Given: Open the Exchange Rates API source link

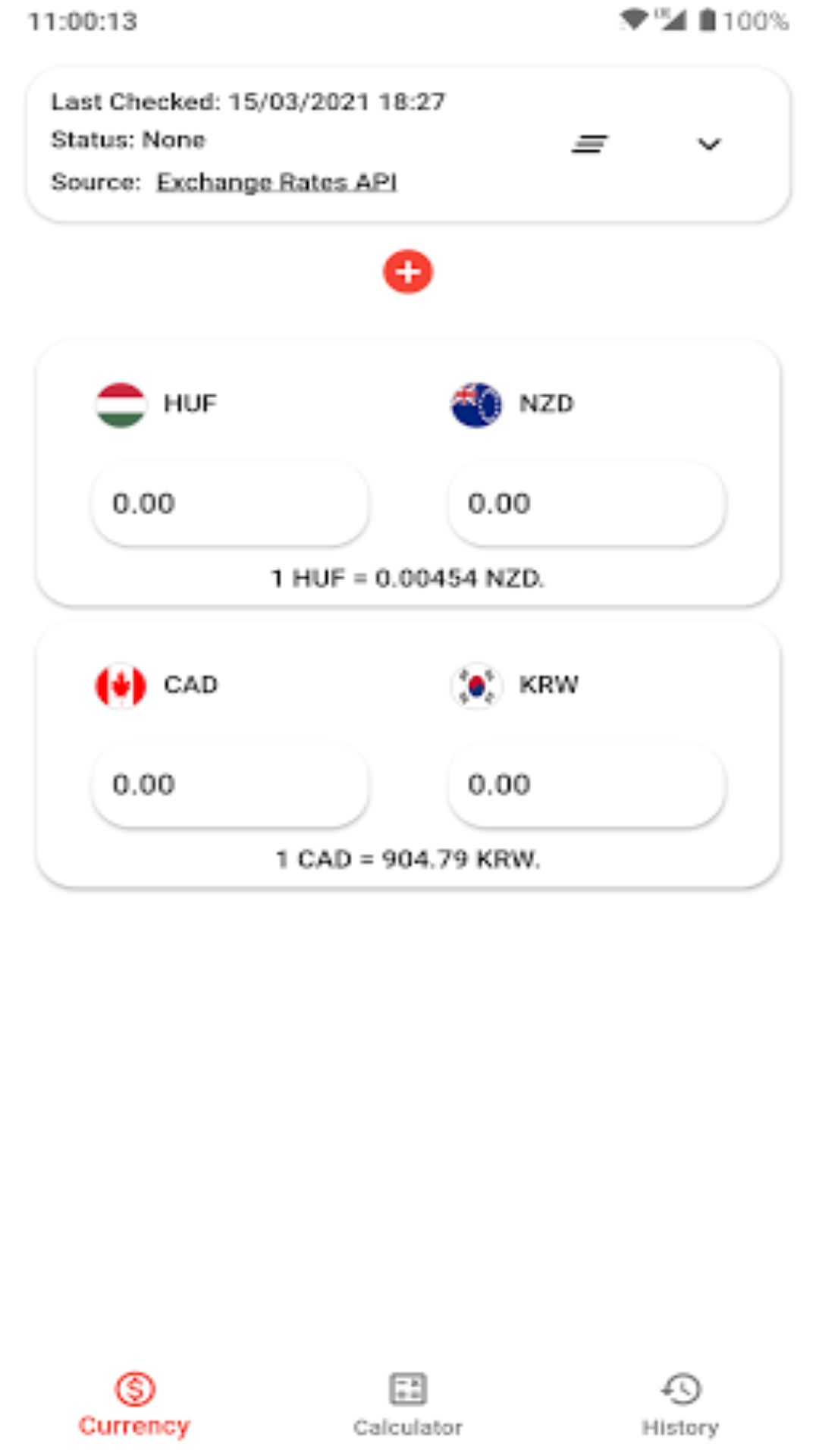Looking at the screenshot, I should pyautogui.click(x=277, y=182).
